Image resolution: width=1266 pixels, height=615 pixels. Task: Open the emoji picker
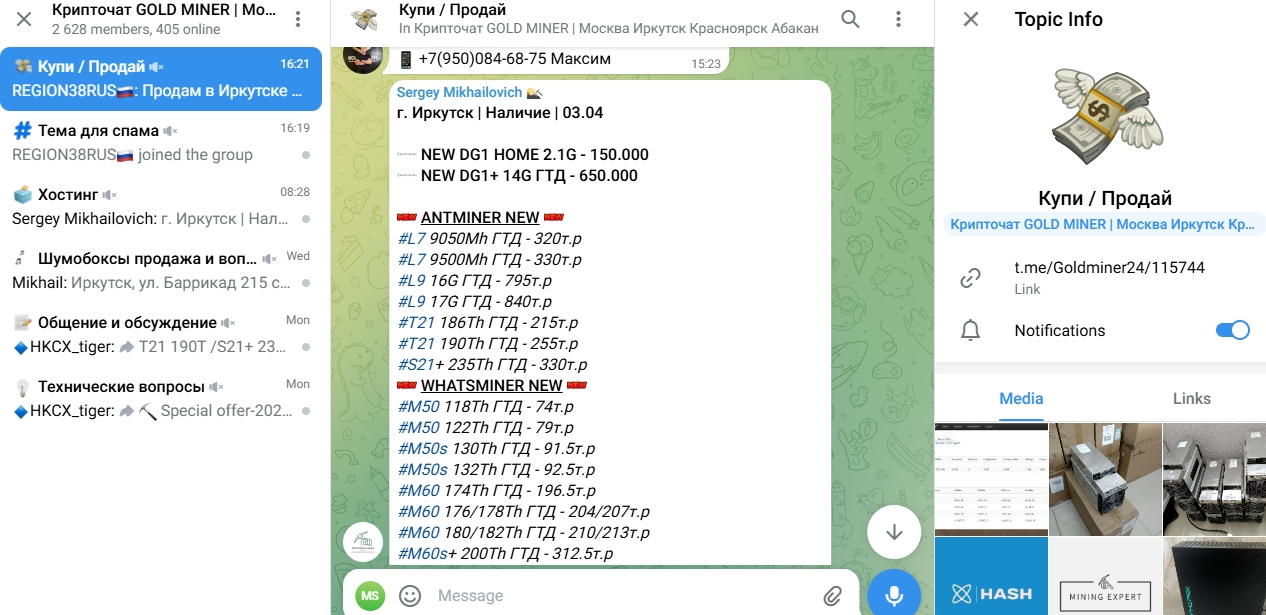tap(410, 596)
